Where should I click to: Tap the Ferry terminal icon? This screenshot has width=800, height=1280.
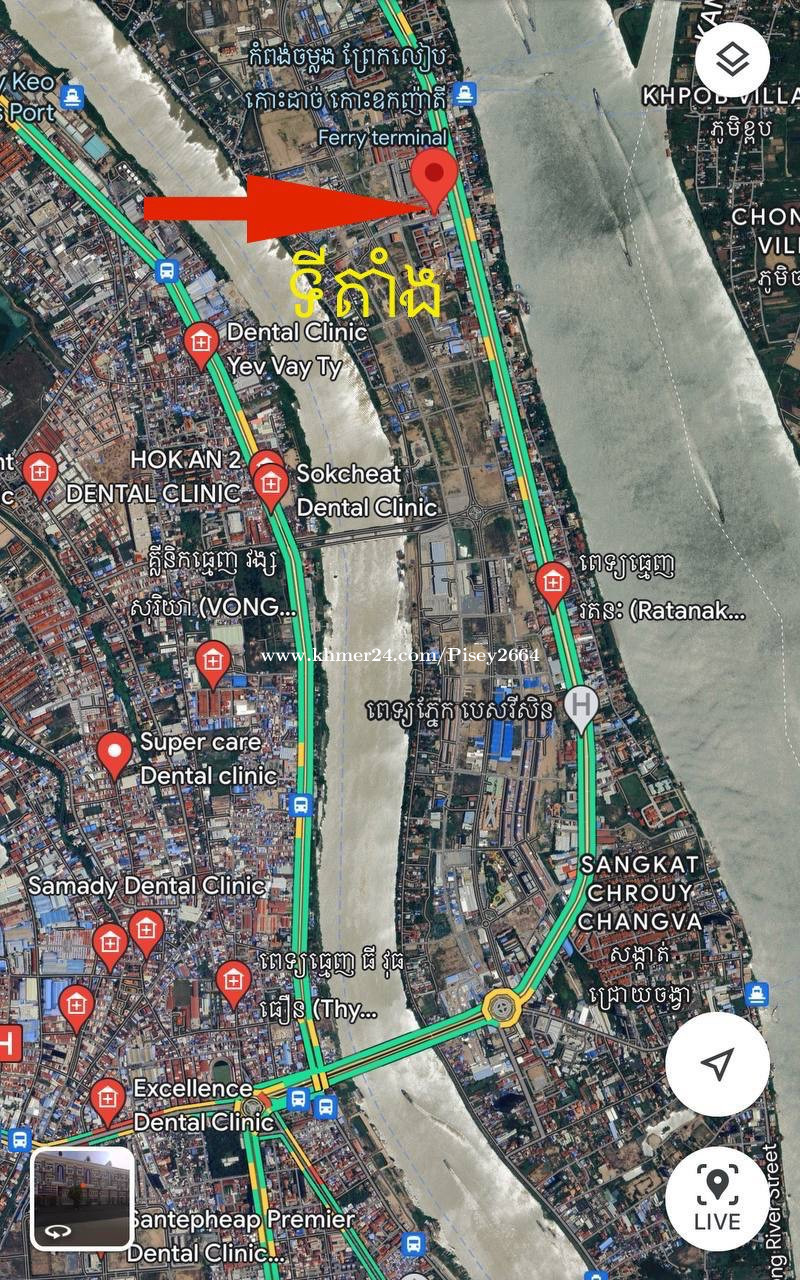tap(463, 95)
